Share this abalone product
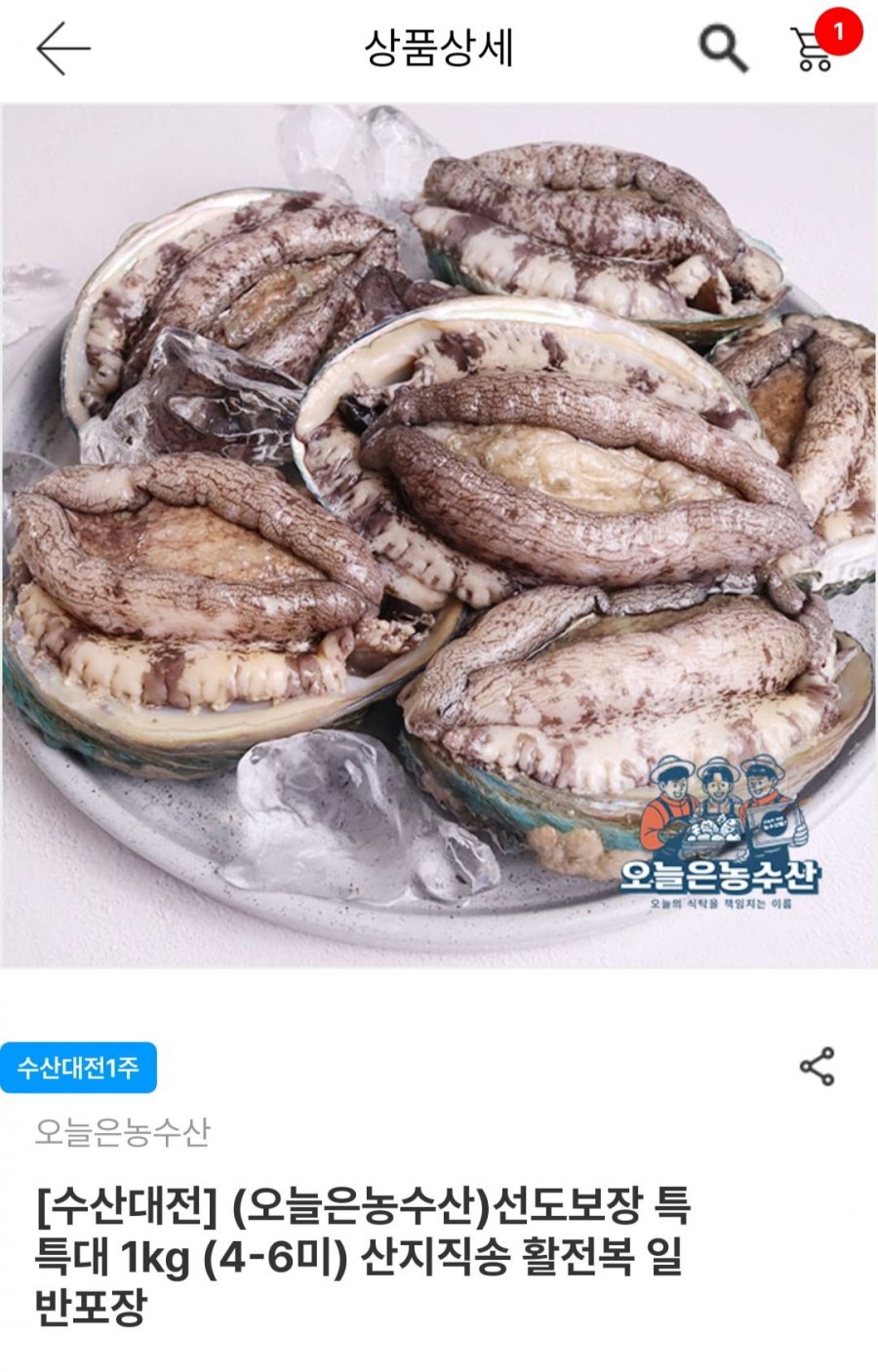This screenshot has height=1372, width=878. (x=817, y=1067)
